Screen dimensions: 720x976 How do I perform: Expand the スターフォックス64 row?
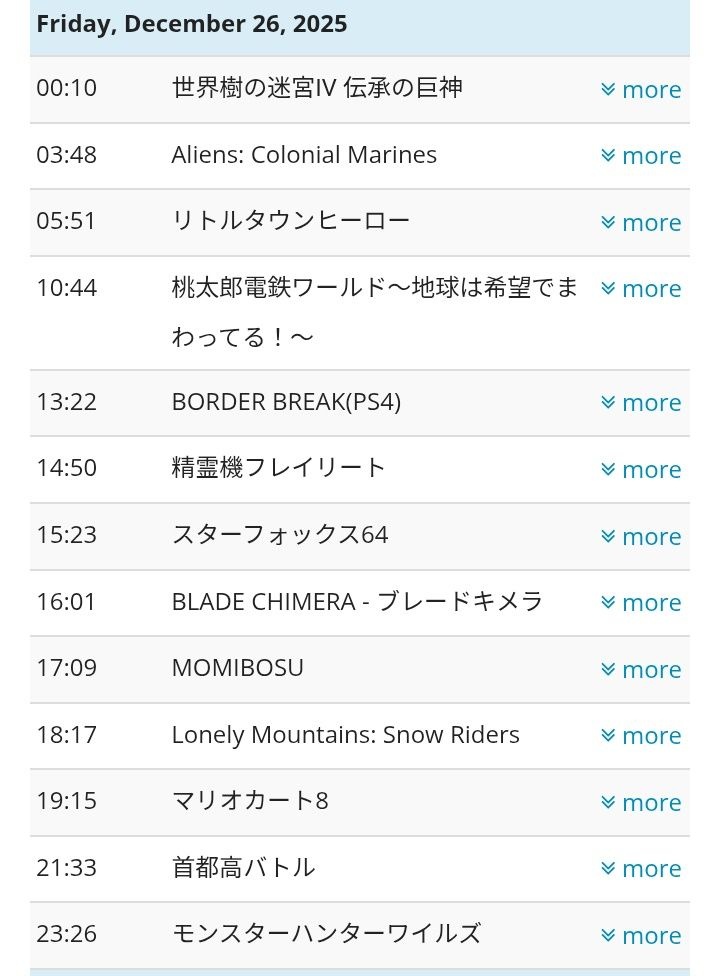[x=641, y=537]
